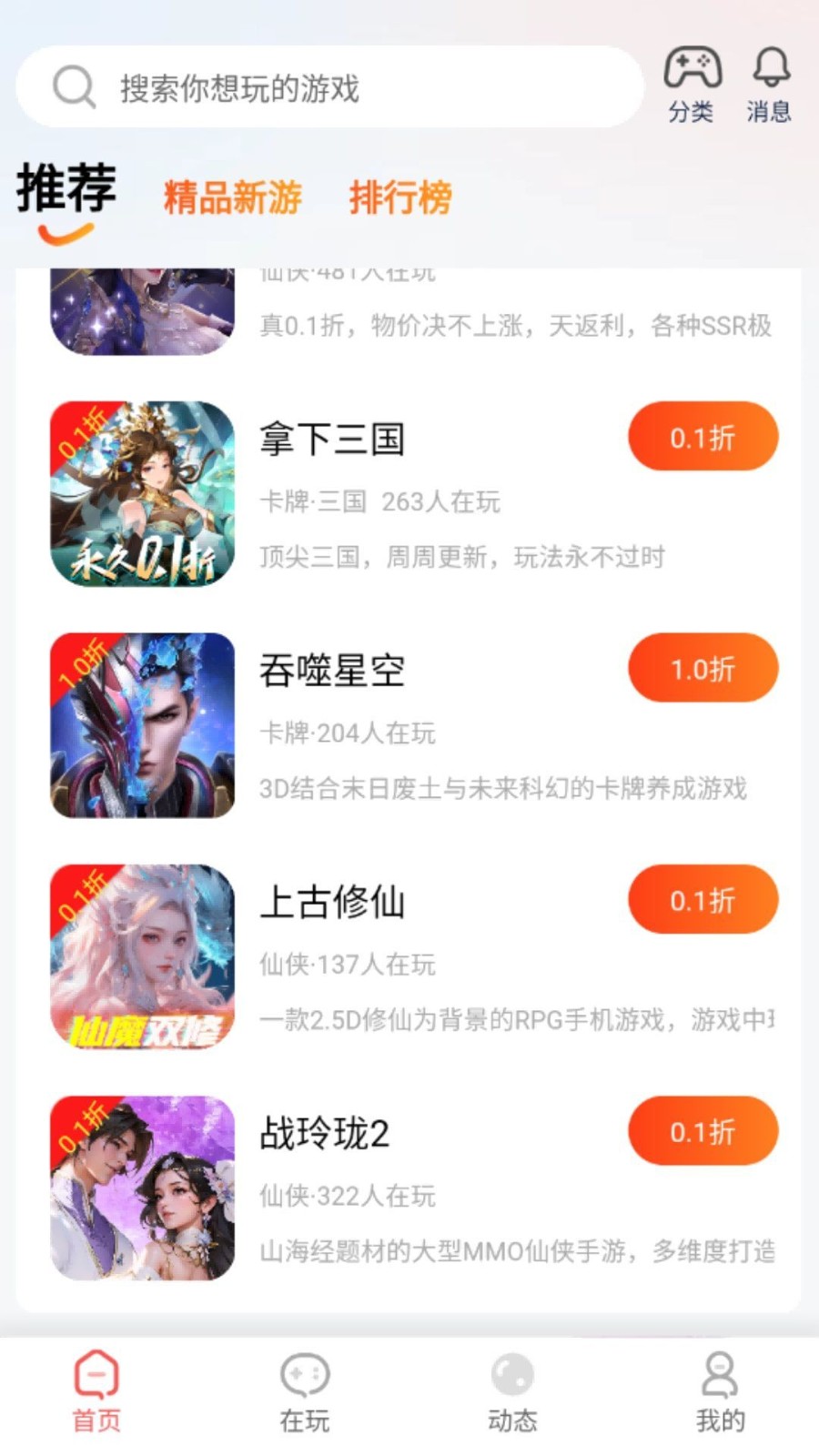Tap the 0.1折 button beside 拿下三国
Screen dimensions: 819x1456
tap(702, 437)
